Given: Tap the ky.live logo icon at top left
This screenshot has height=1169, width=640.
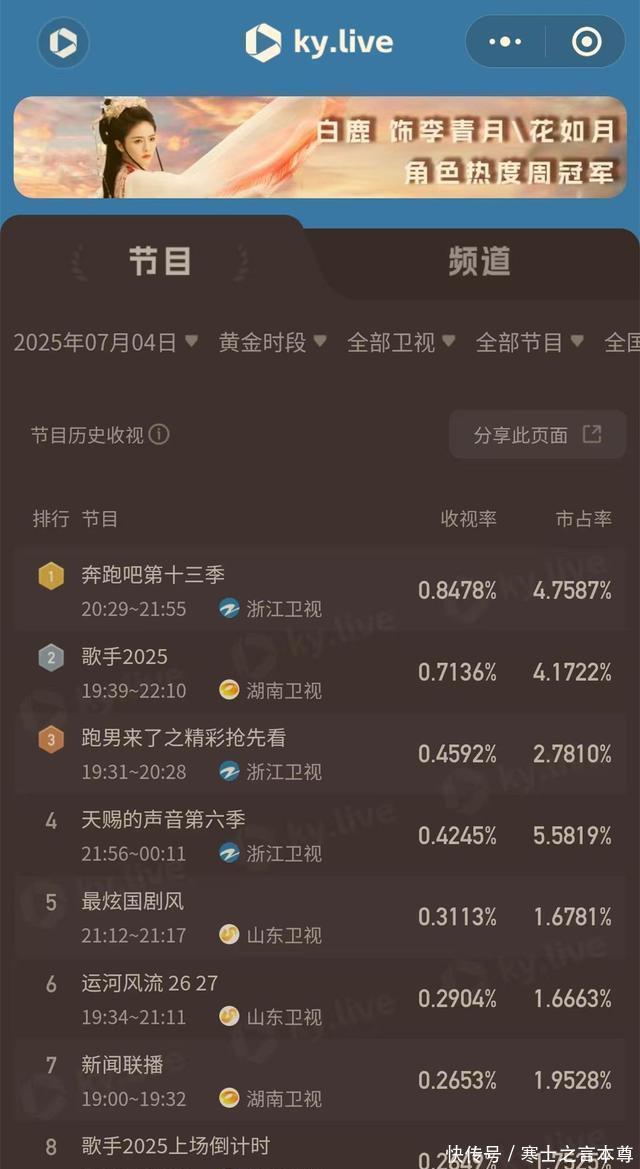Looking at the screenshot, I should [x=63, y=42].
